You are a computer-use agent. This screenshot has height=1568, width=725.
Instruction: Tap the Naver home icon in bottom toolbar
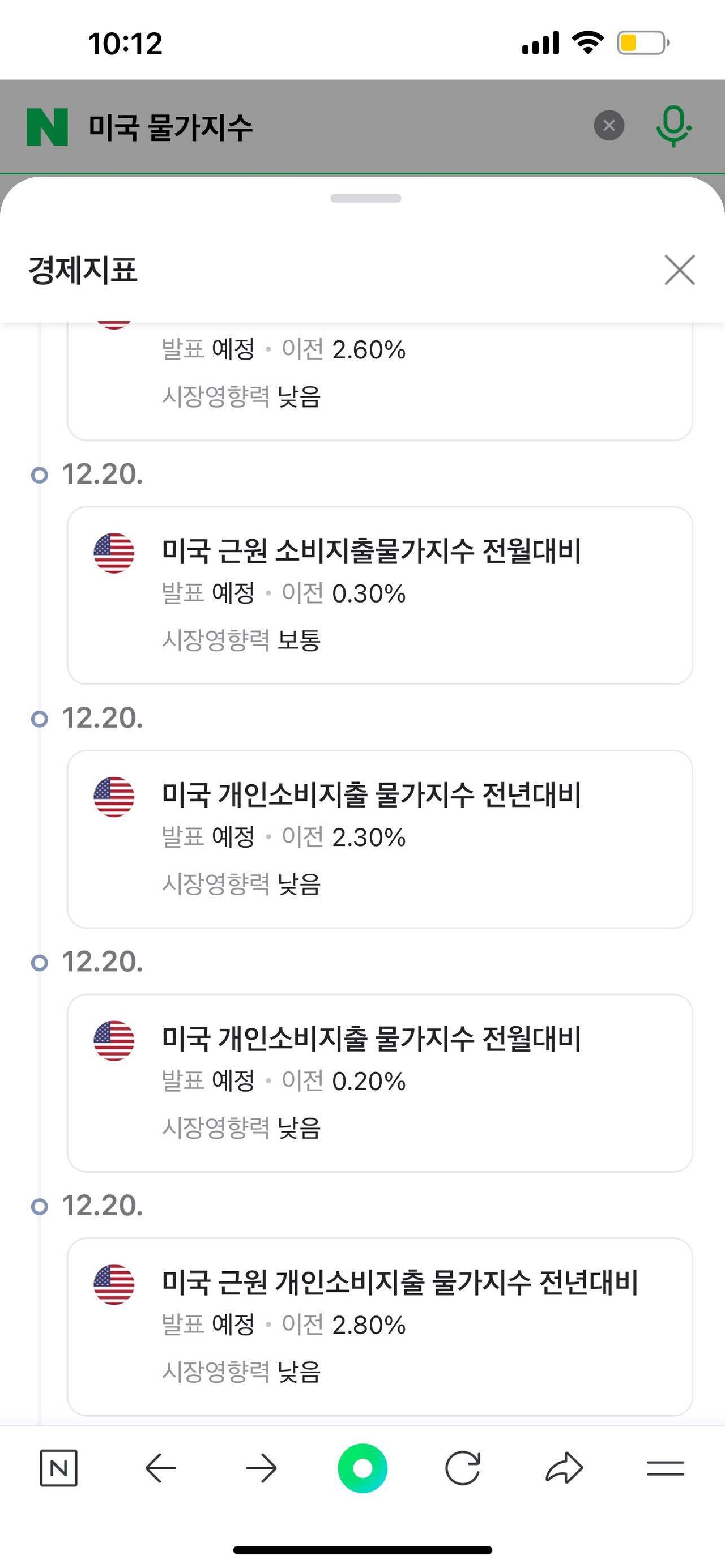[61, 1468]
